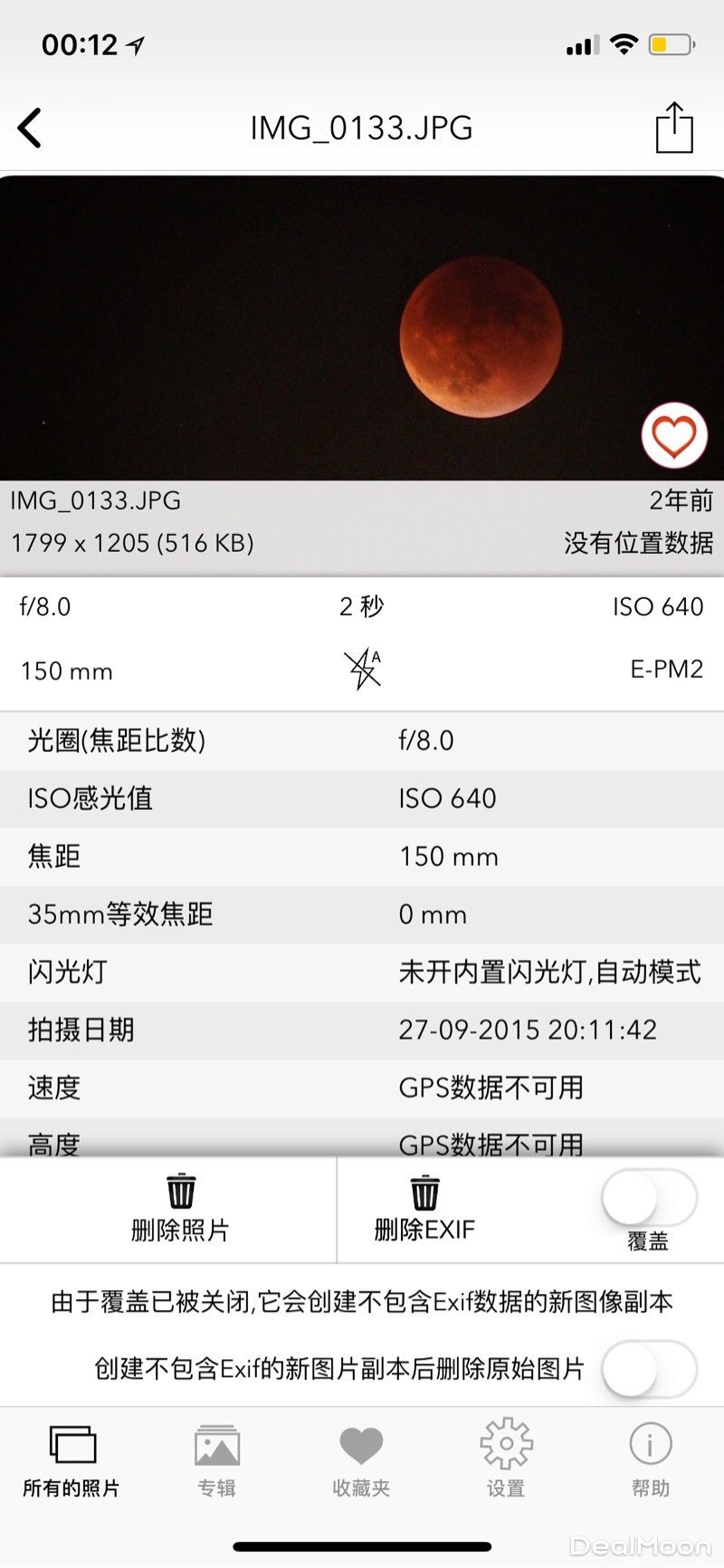The width and height of the screenshot is (724, 1568).
Task: Switch to the 所有的照片 tab
Action: pos(71,1459)
